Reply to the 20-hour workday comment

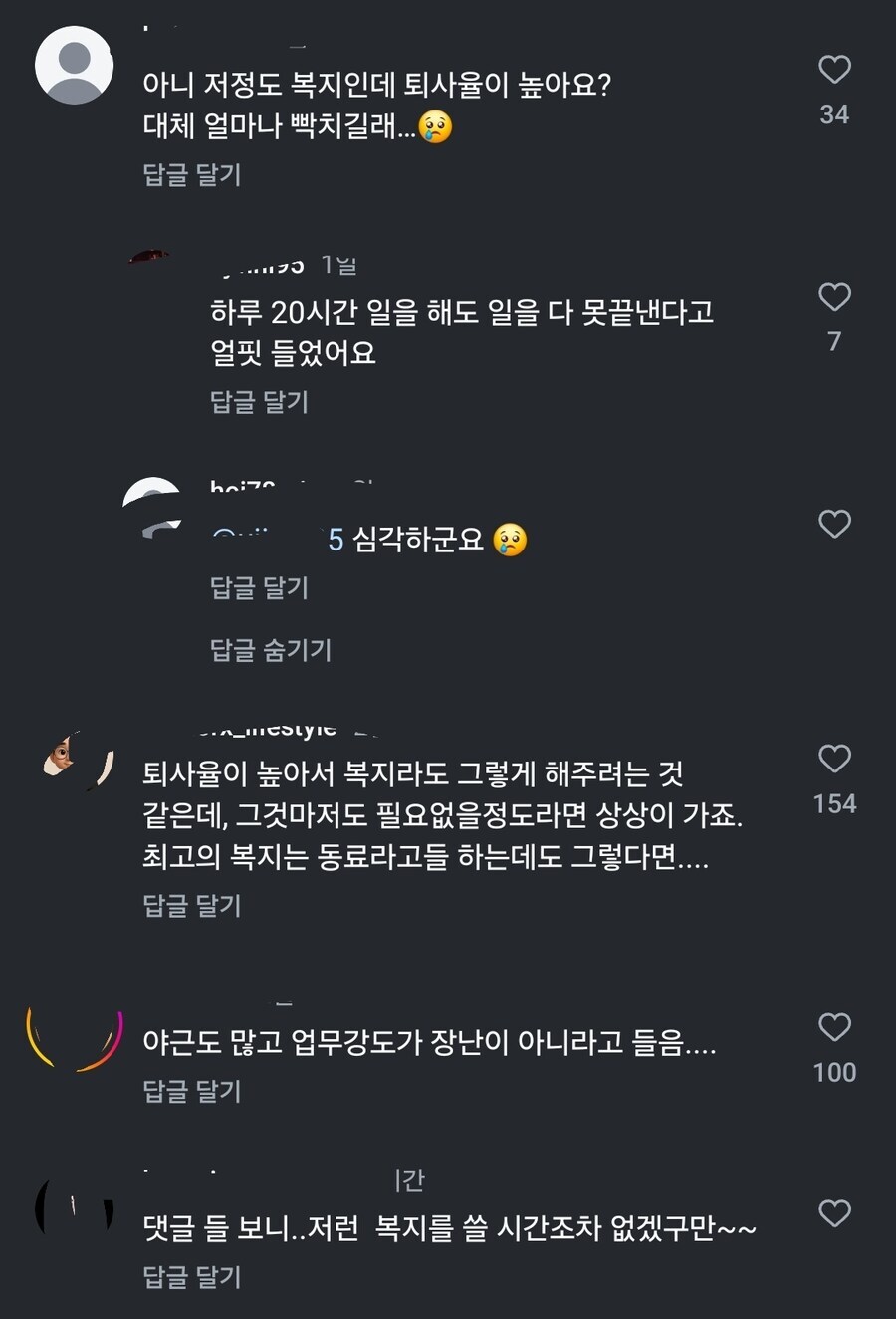click(261, 403)
